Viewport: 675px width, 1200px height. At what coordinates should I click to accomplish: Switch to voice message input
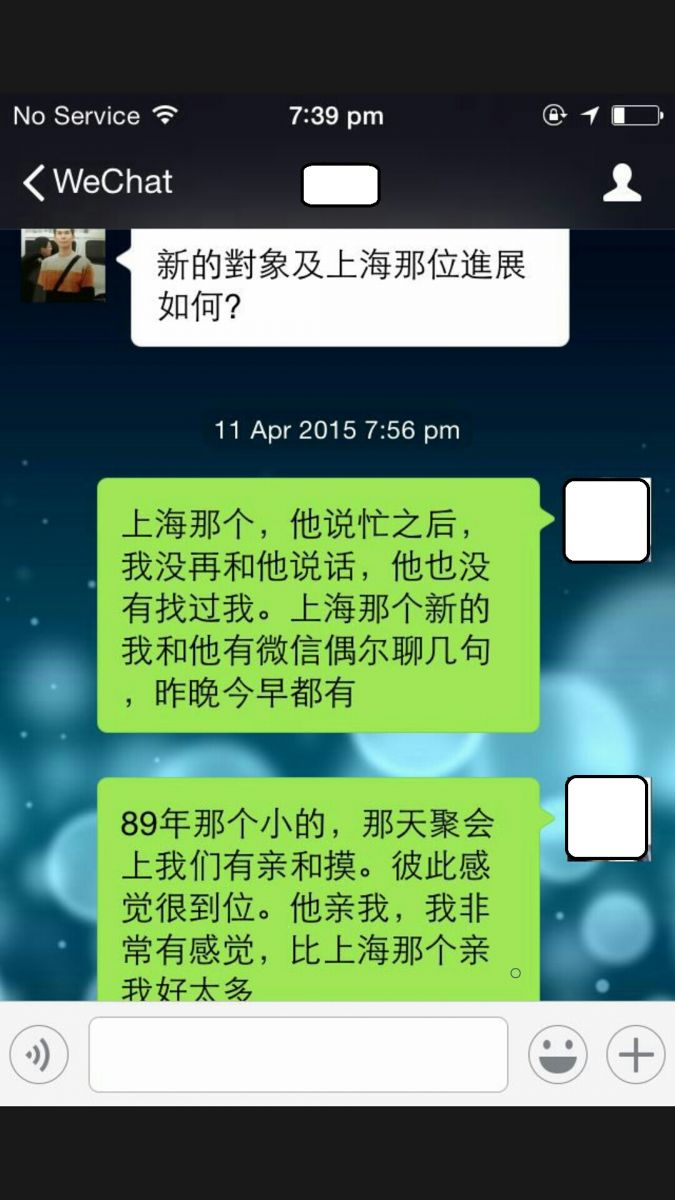(x=39, y=1055)
